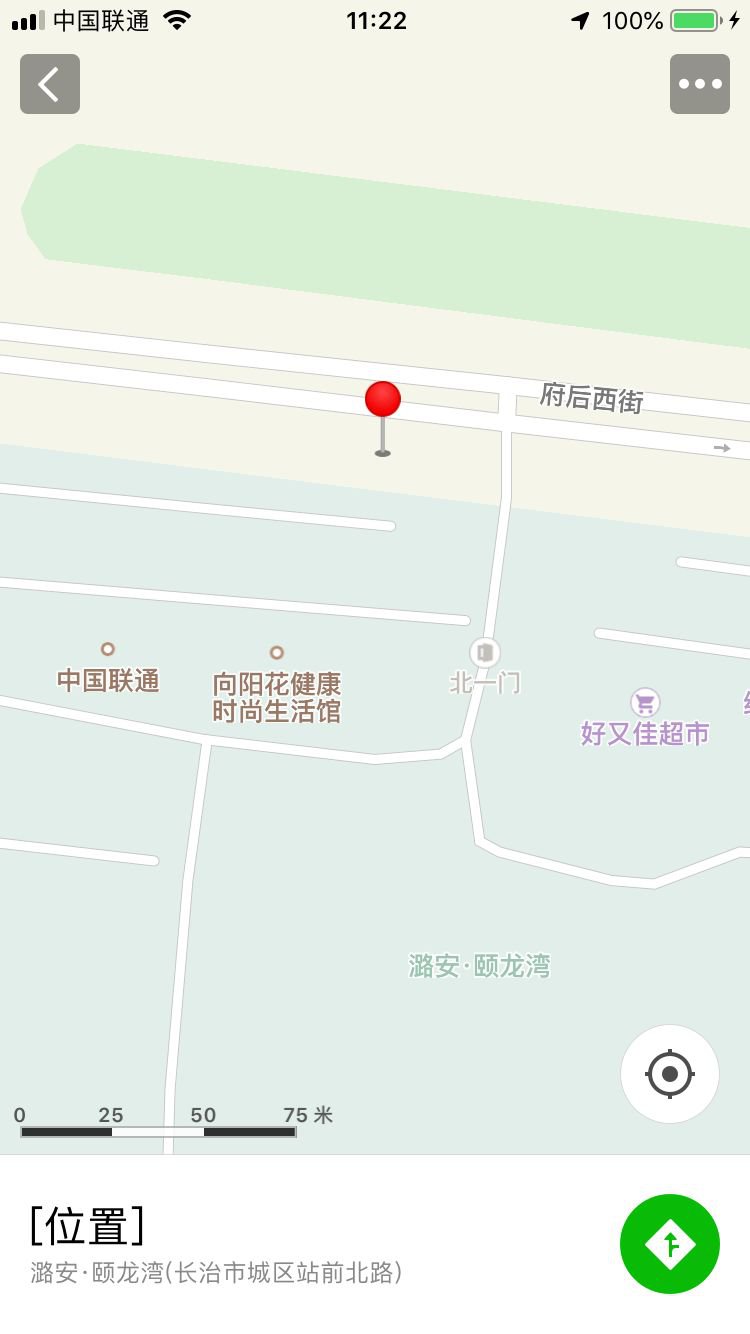
Task: Tap the red location pin
Action: [x=383, y=400]
